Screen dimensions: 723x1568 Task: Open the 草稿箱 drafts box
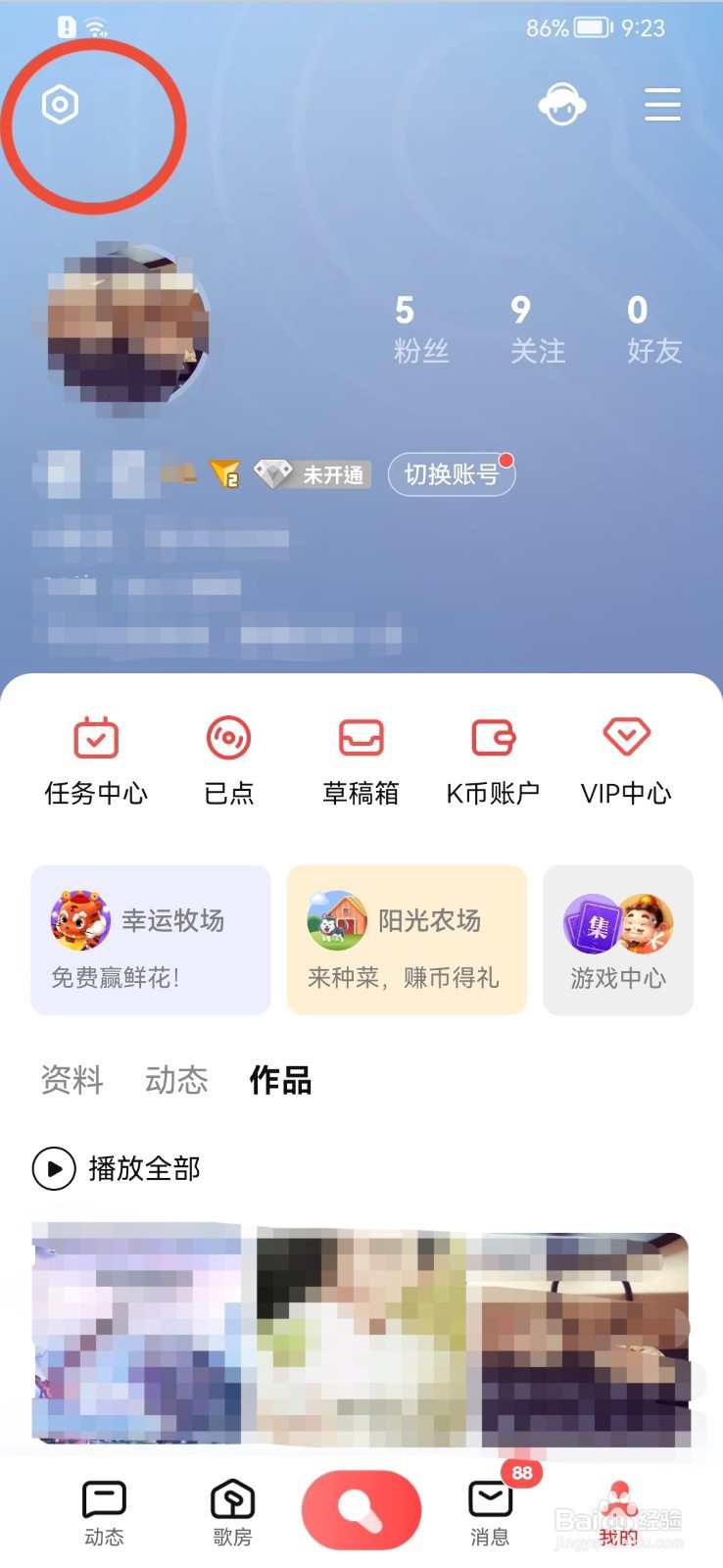pos(360,759)
